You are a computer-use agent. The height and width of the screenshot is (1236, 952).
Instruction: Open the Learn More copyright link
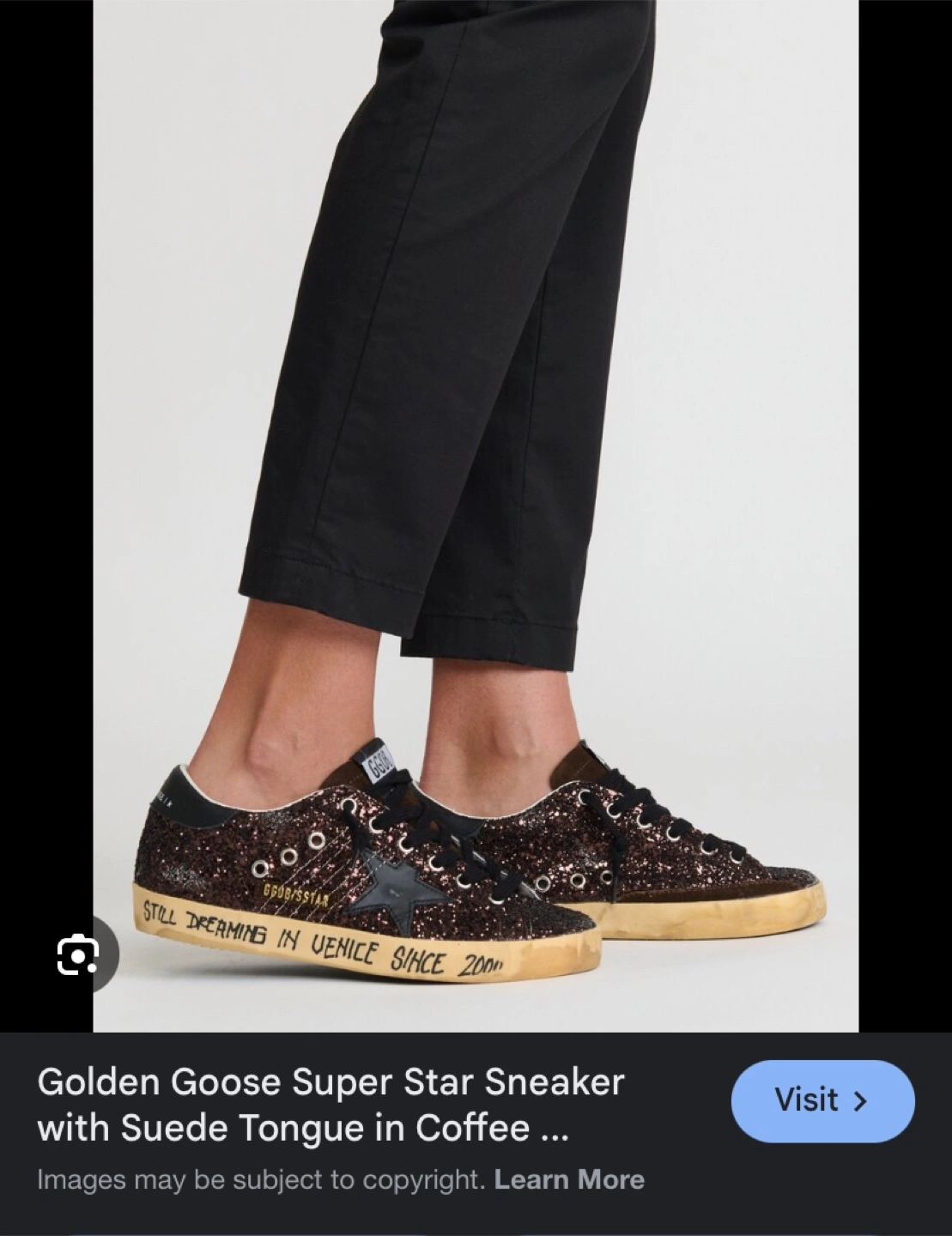point(569,1179)
